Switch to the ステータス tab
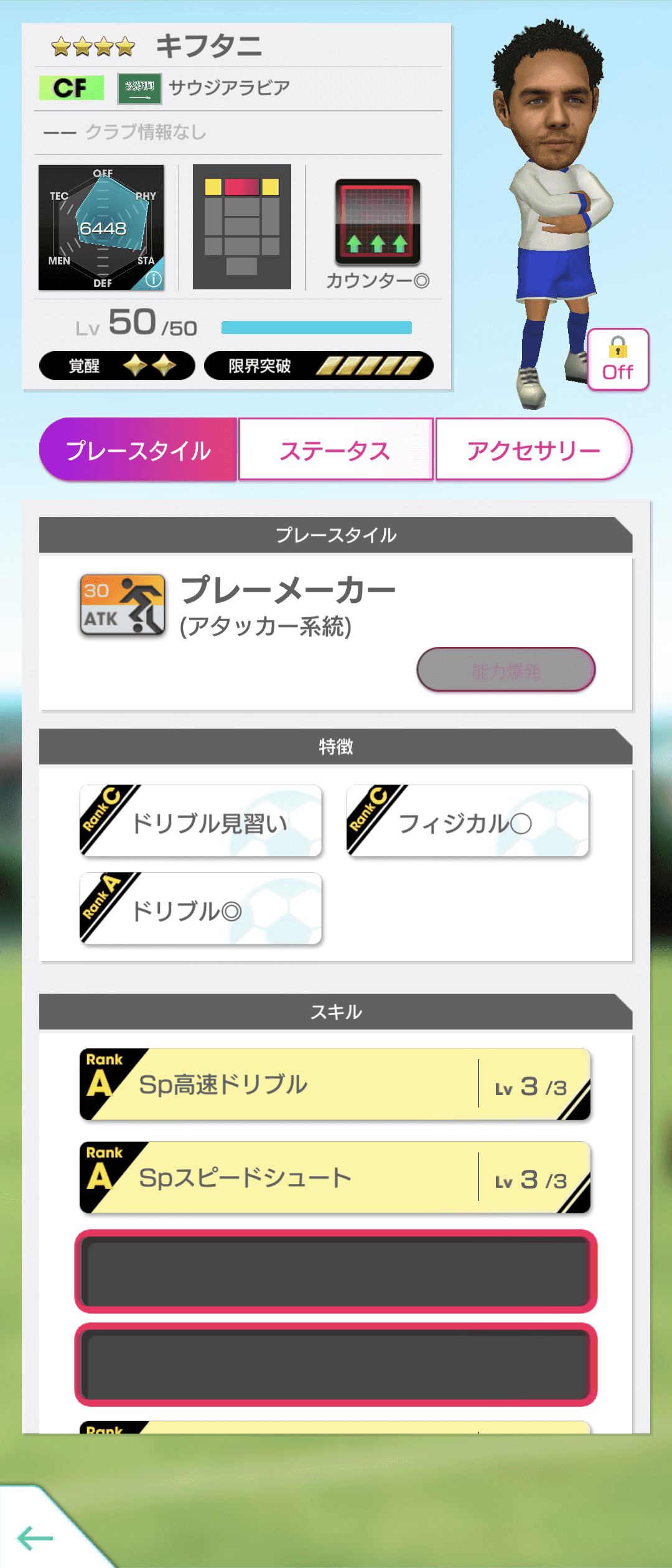This screenshot has width=672, height=1568. [336, 449]
